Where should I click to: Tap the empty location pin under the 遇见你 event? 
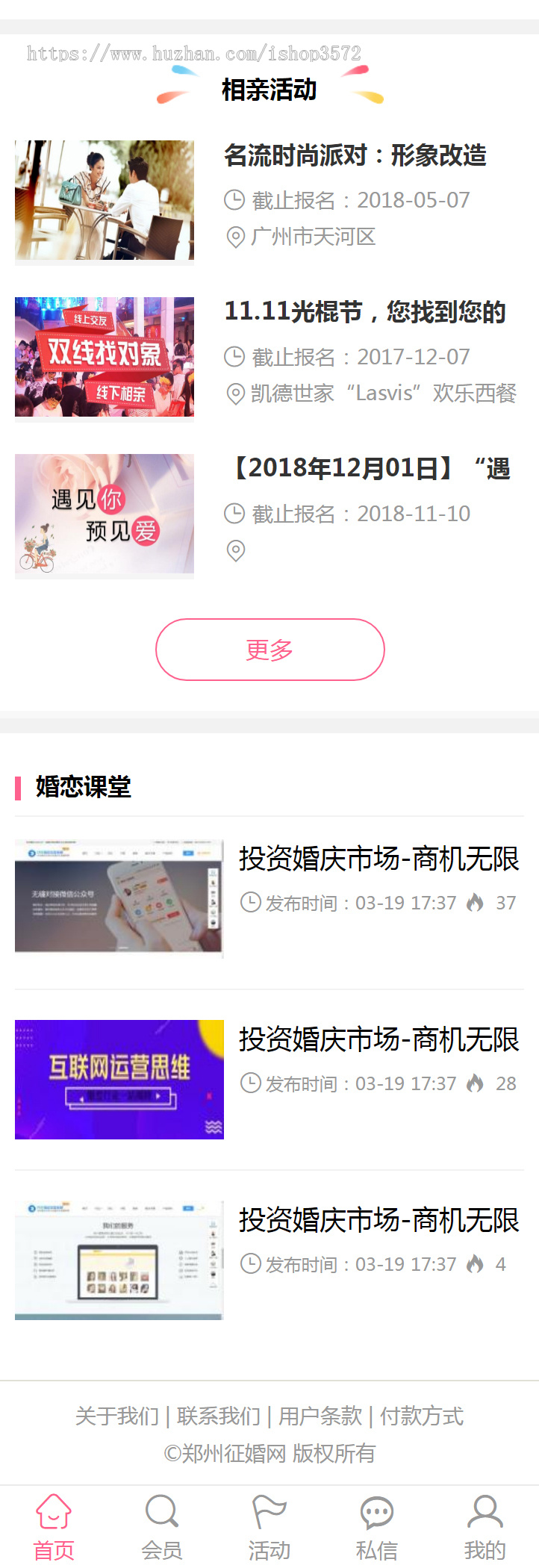pyautogui.click(x=234, y=550)
